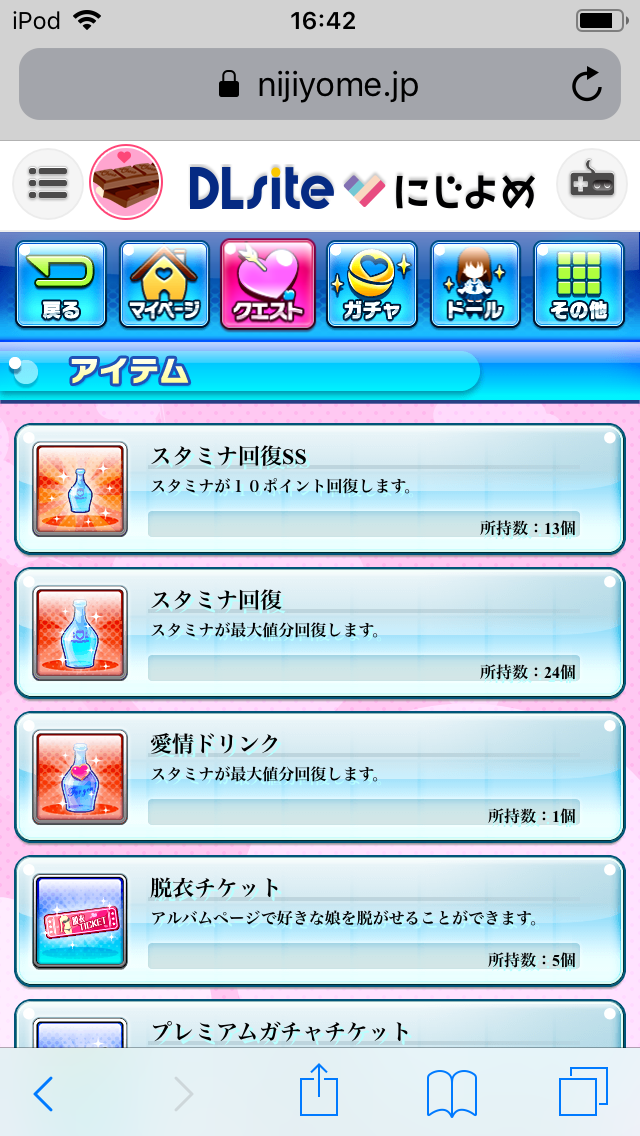Image resolution: width=640 pixels, height=1136 pixels.
Task: Tap the nijiyome.jp address bar
Action: click(x=318, y=86)
